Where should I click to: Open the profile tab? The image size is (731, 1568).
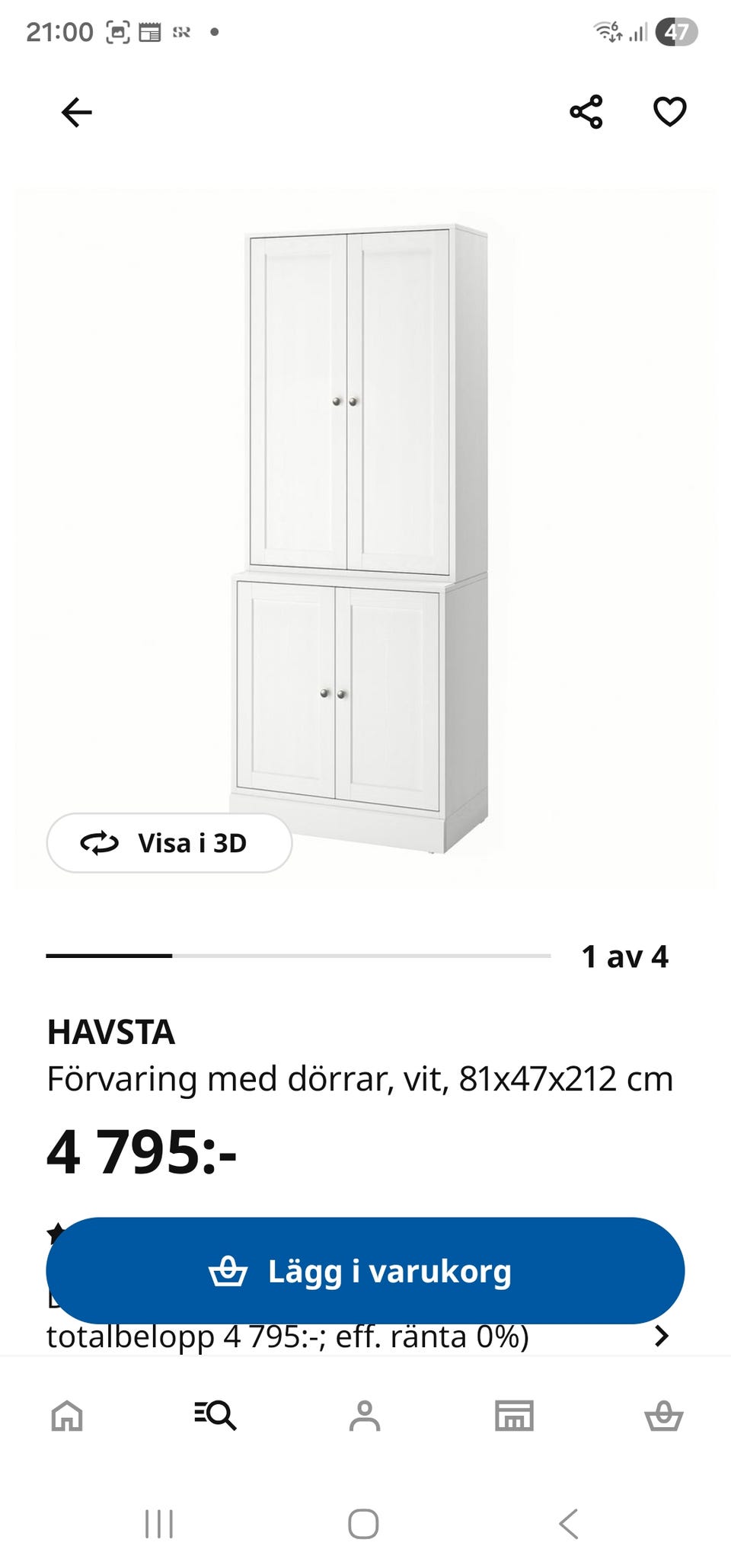click(x=365, y=1416)
